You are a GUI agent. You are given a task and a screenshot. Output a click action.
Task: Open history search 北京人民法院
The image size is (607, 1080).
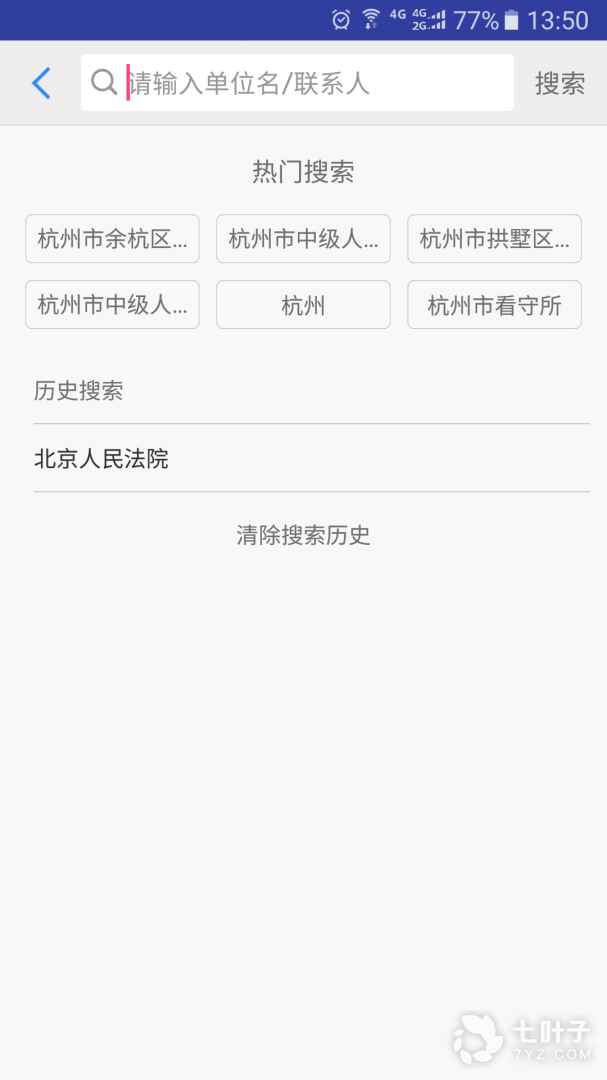click(102, 459)
